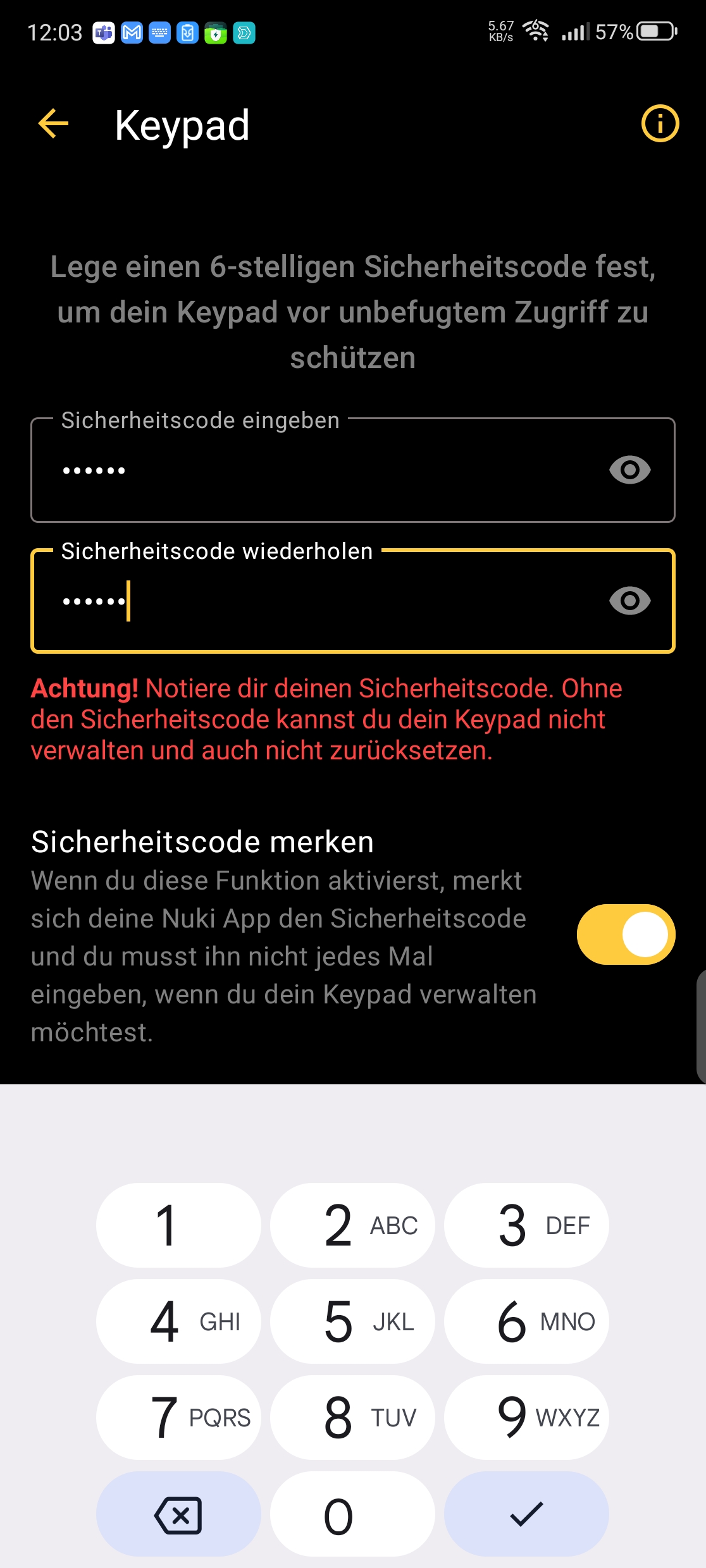Viewport: 706px width, 1568px height.
Task: Tap key 5 JKL
Action: 352,1321
